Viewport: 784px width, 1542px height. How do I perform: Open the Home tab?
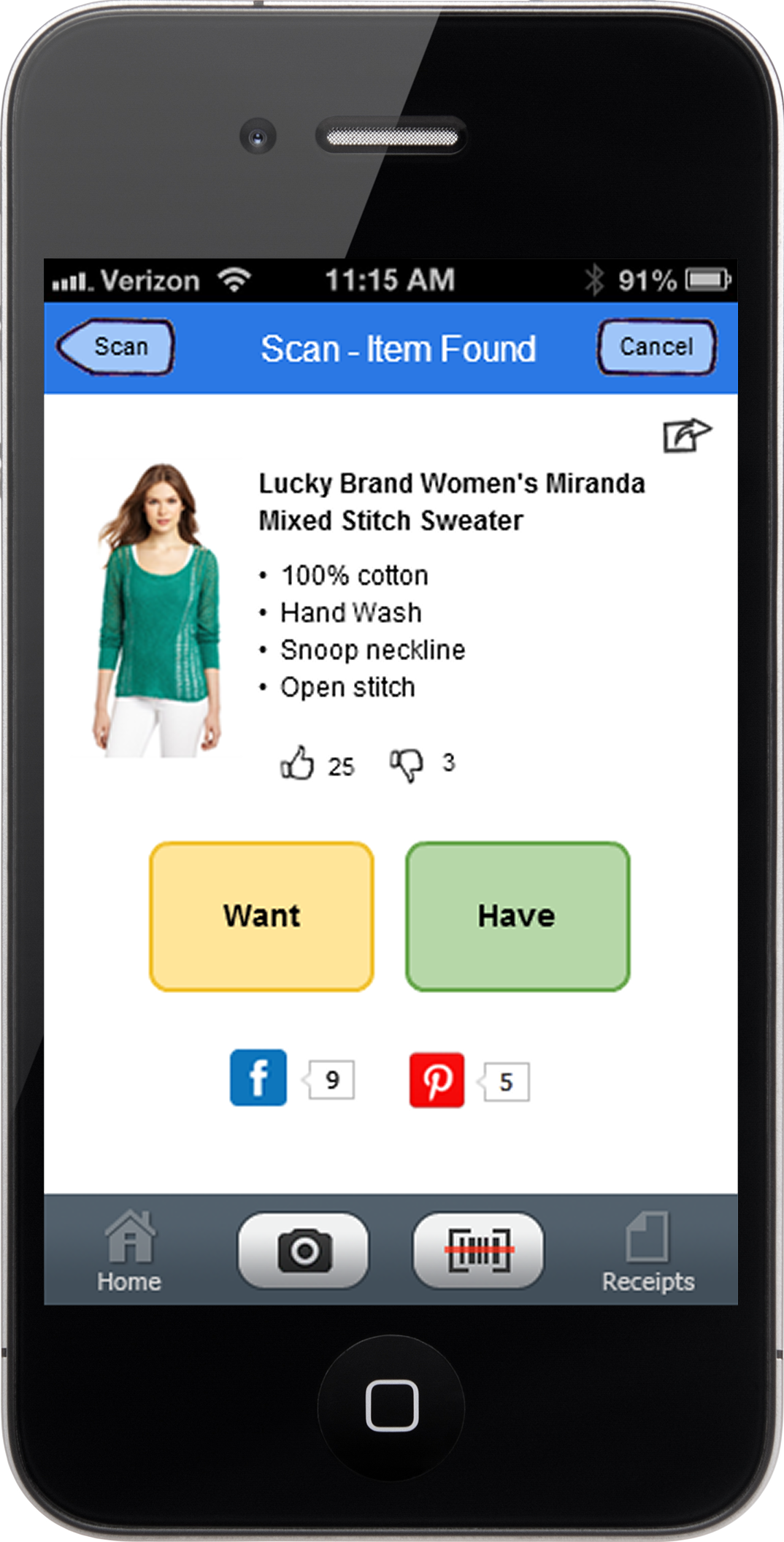[129, 1250]
